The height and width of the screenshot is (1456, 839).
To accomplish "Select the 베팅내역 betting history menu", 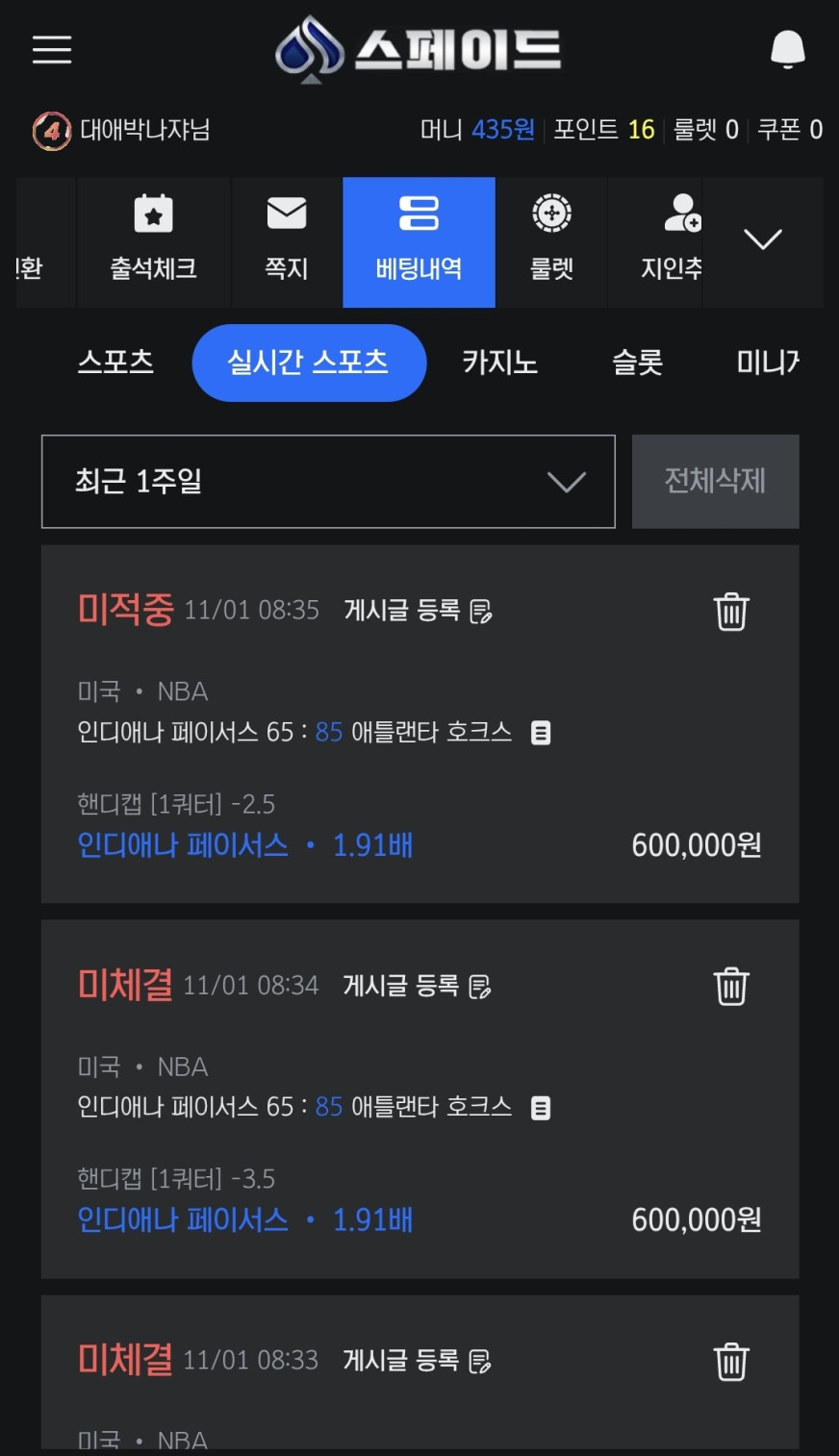I will (x=419, y=241).
